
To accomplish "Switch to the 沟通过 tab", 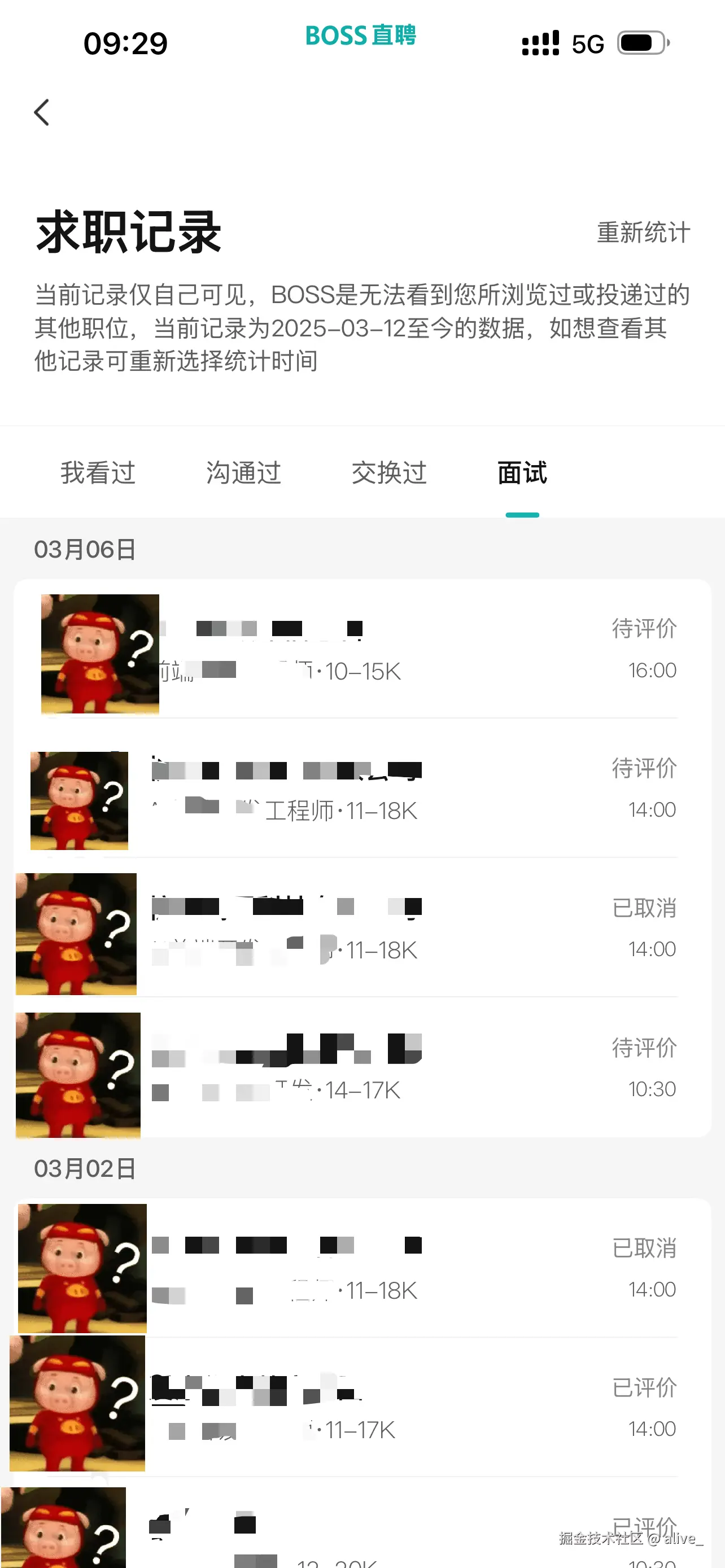I will click(x=243, y=473).
